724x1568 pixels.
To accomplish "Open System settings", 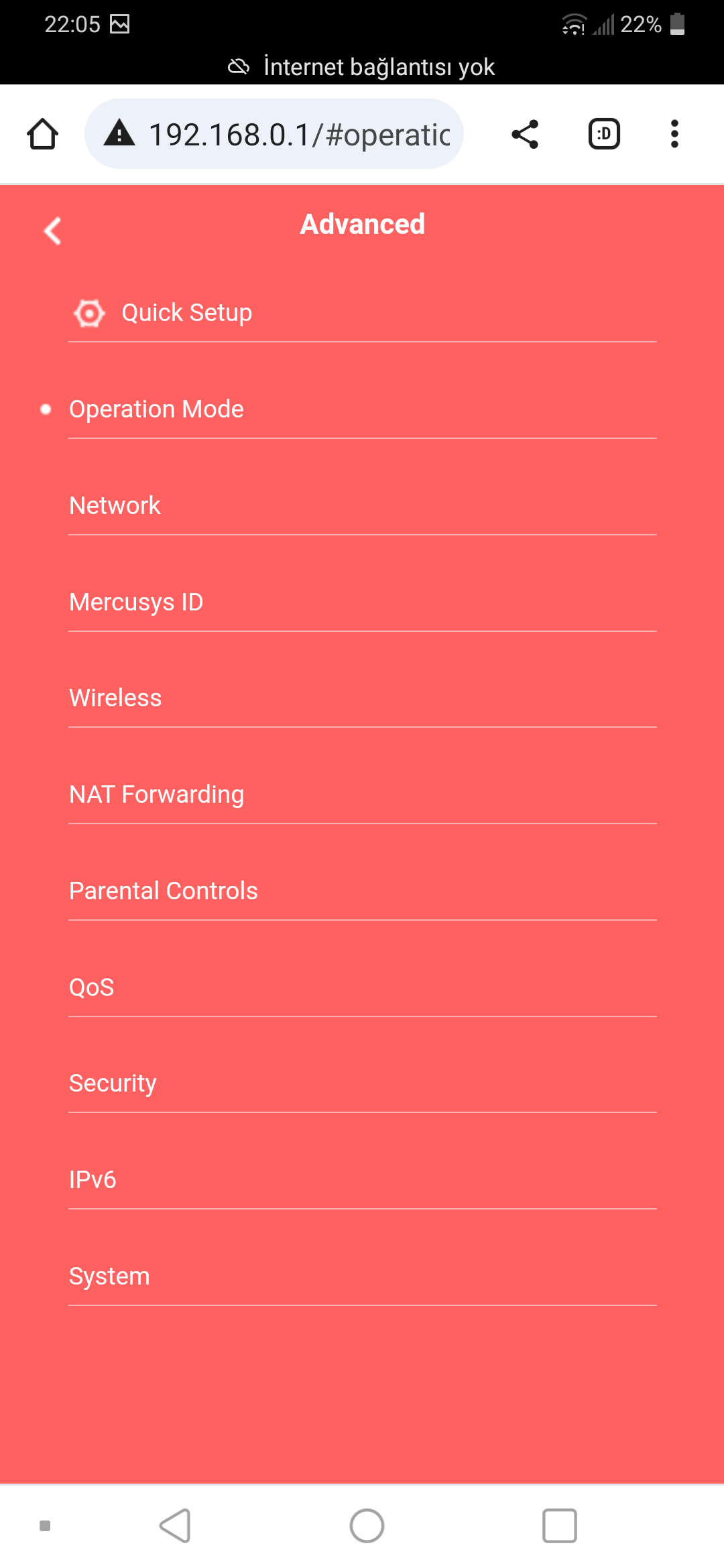I will (x=362, y=1277).
